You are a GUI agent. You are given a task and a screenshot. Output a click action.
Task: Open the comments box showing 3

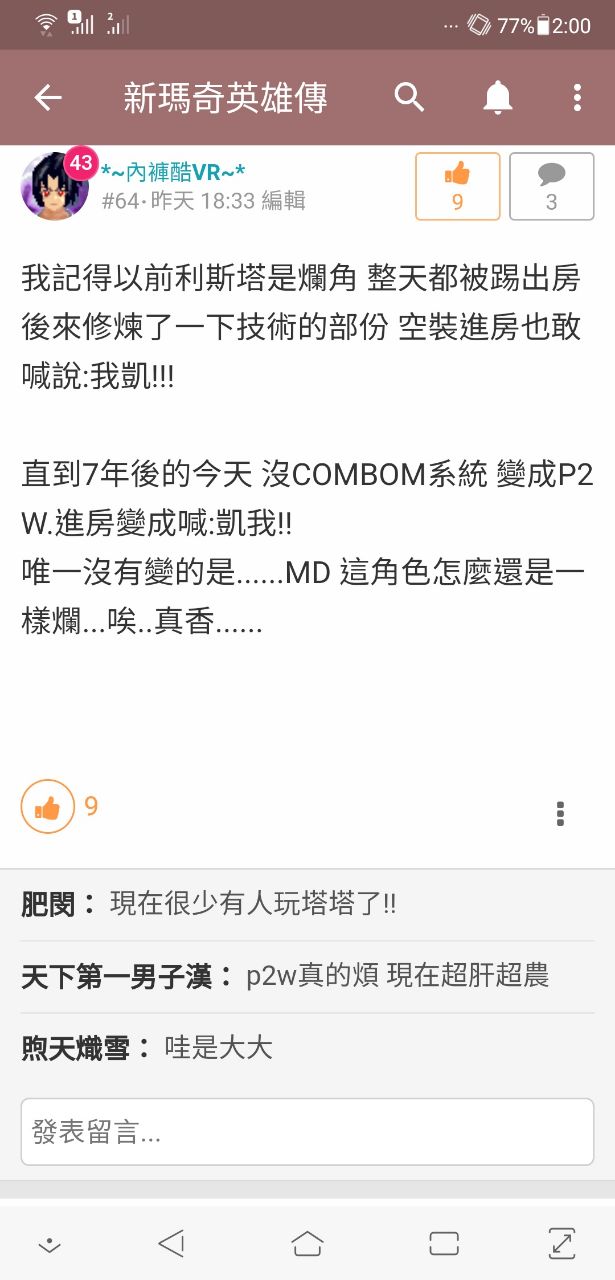(x=551, y=186)
